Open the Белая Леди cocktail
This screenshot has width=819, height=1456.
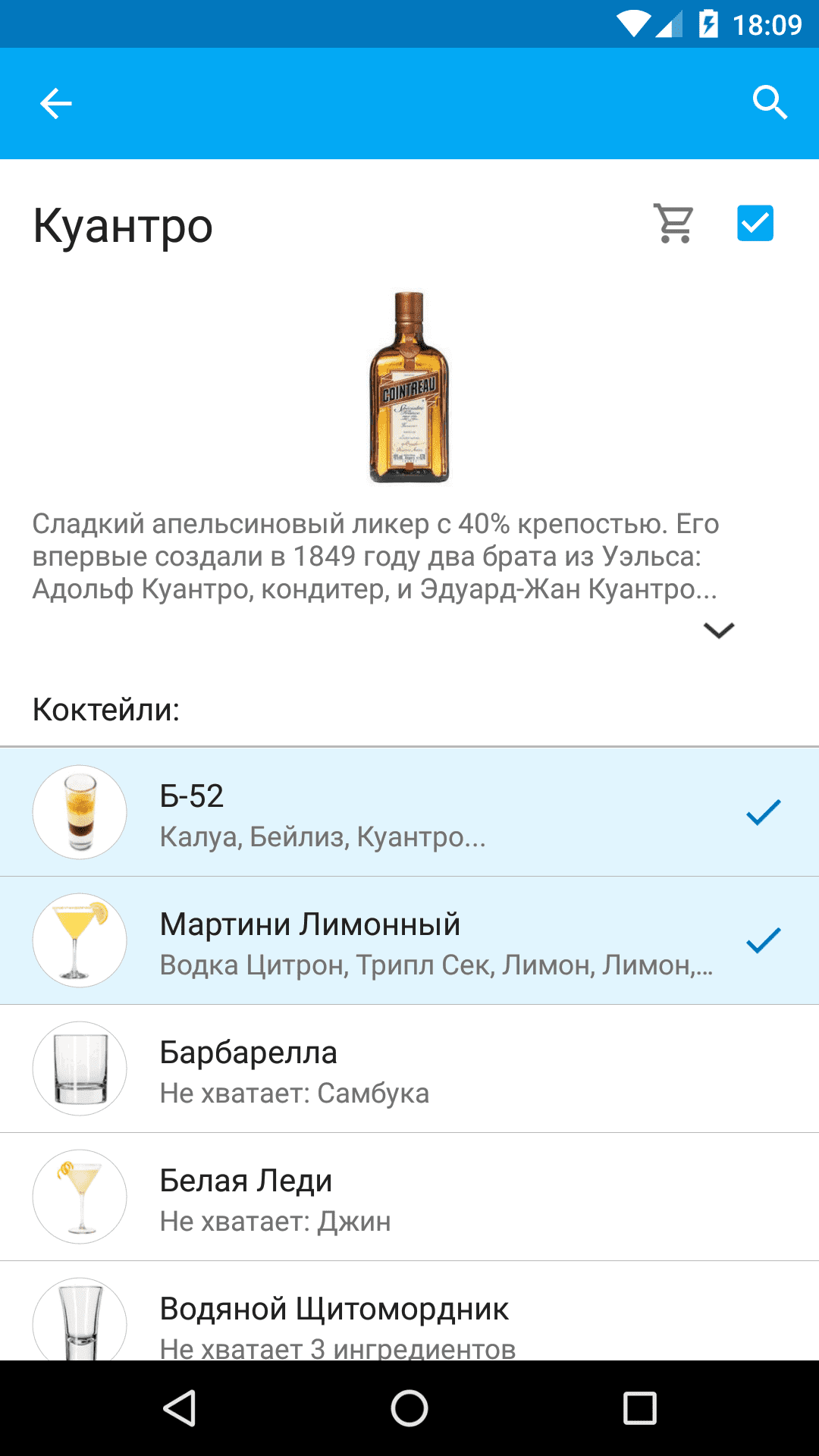409,1197
